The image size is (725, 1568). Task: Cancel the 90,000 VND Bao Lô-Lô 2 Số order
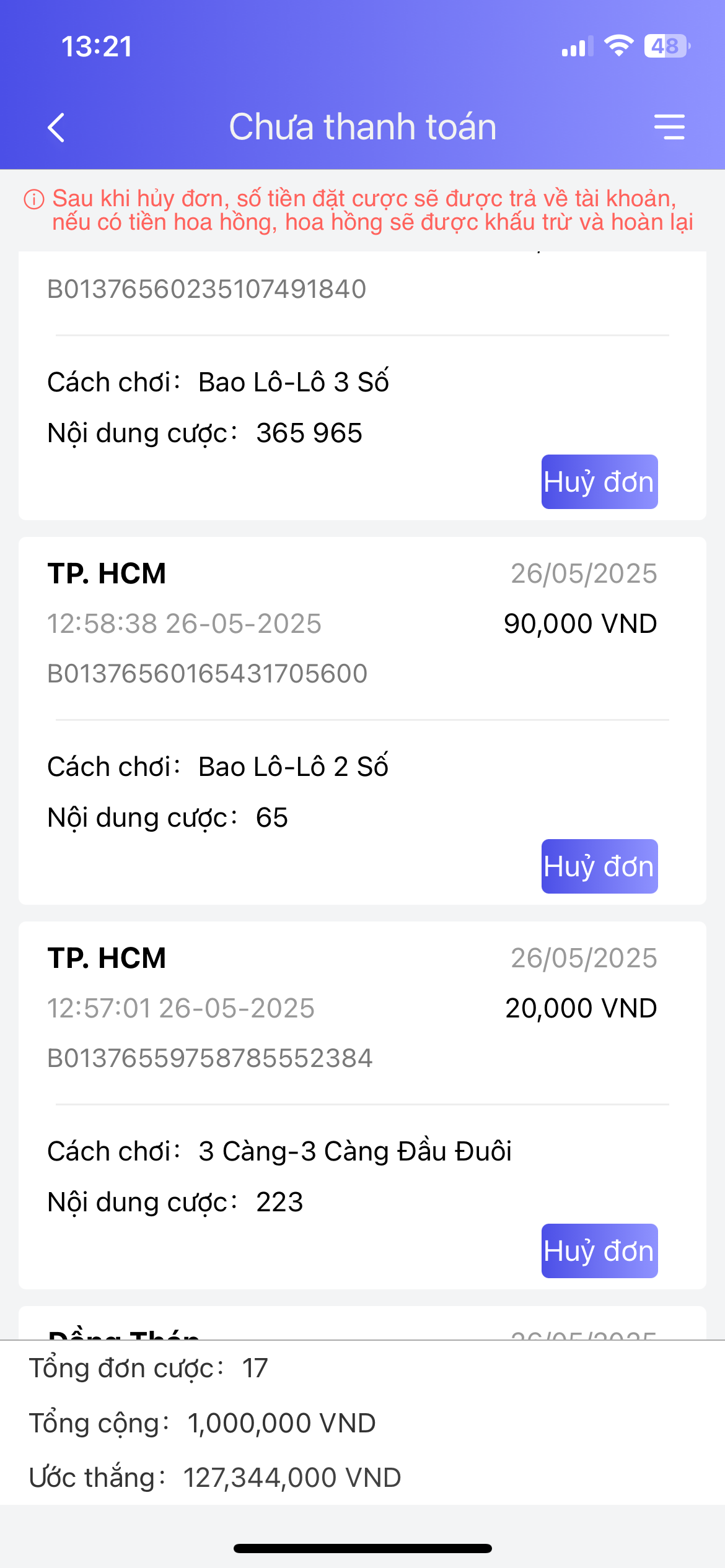coord(599,866)
